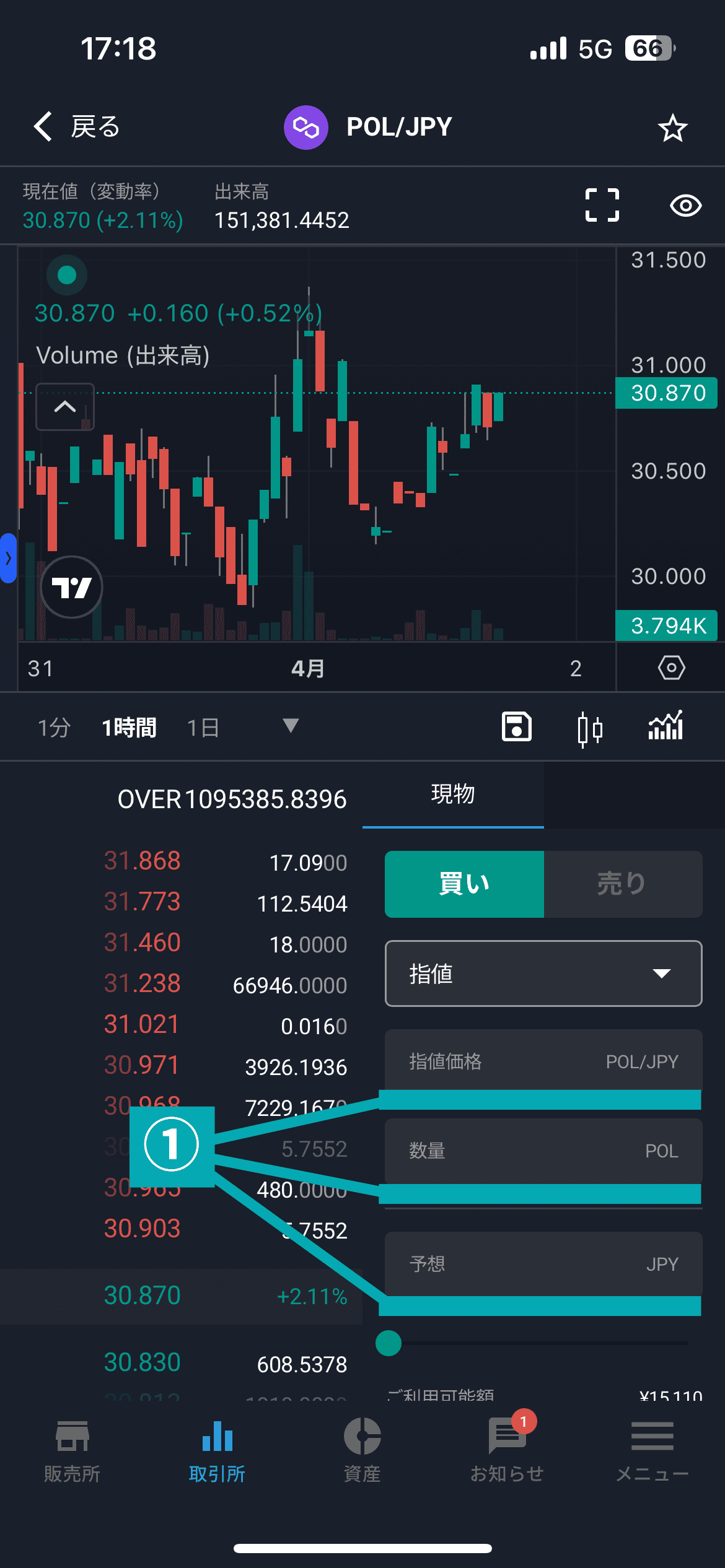
Task: Save the chart layout with the disk icon
Action: [x=516, y=727]
